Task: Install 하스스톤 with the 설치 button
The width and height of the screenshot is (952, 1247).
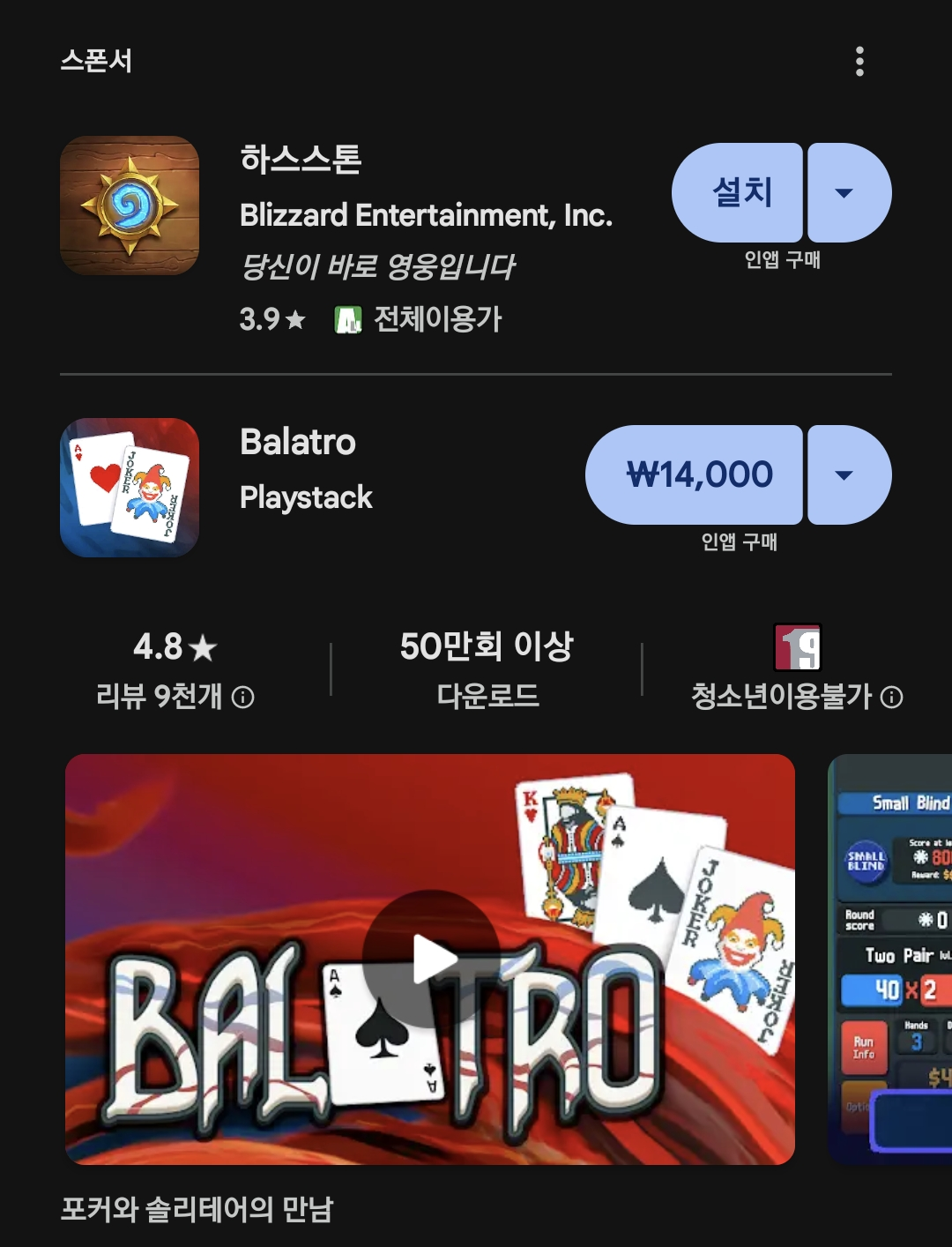Action: (x=739, y=192)
